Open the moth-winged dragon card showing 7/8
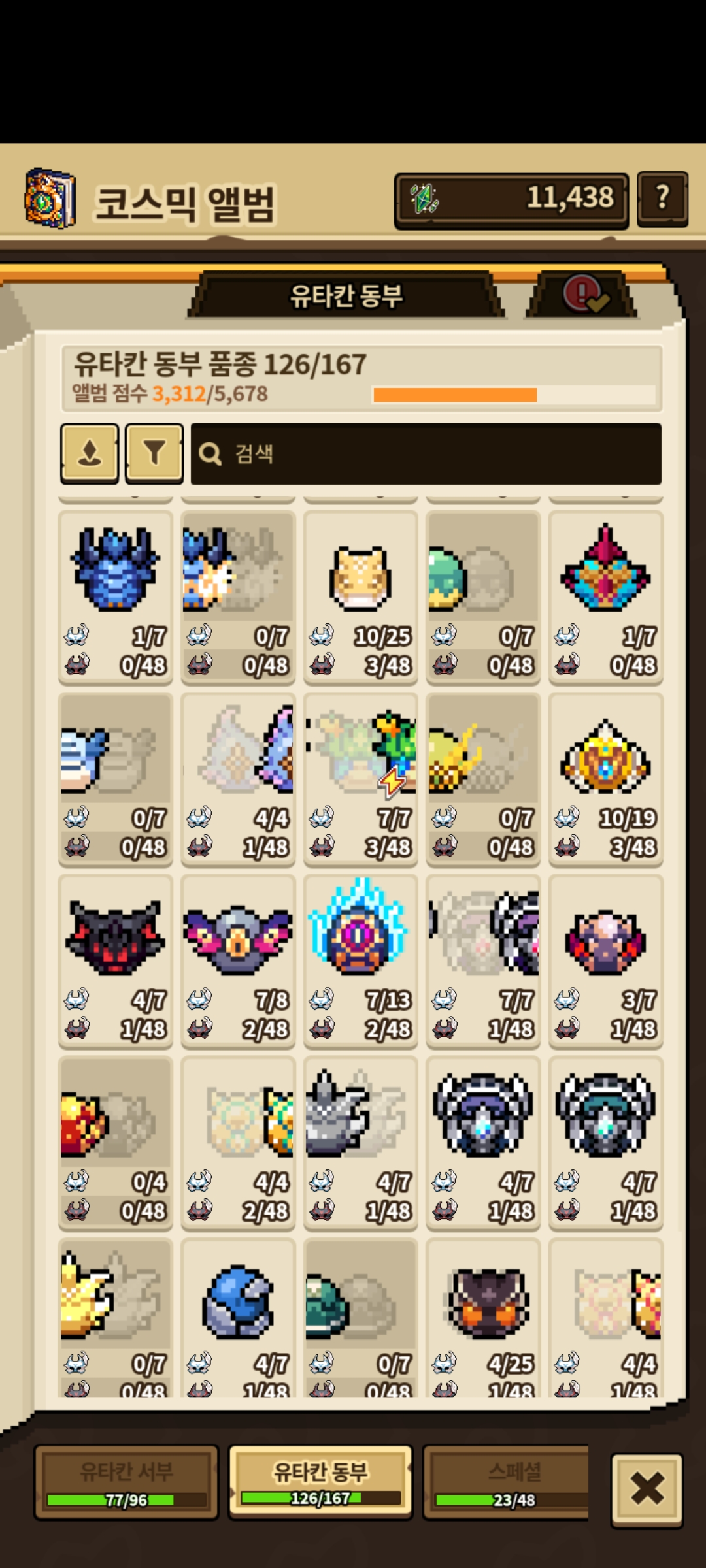This screenshot has width=706, height=1568. click(238, 960)
